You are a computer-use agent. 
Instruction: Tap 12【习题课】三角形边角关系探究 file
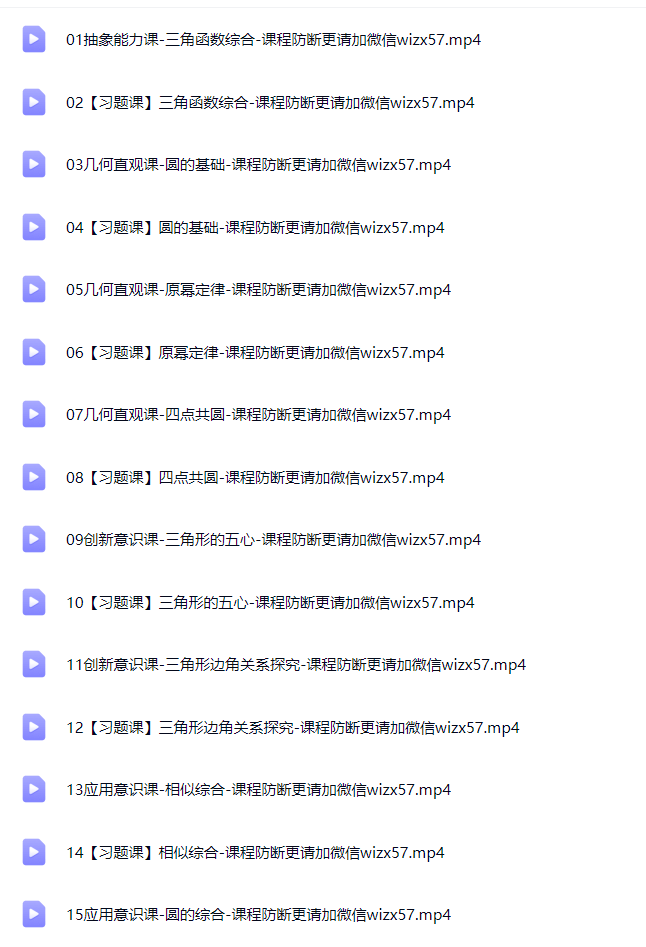click(x=292, y=727)
